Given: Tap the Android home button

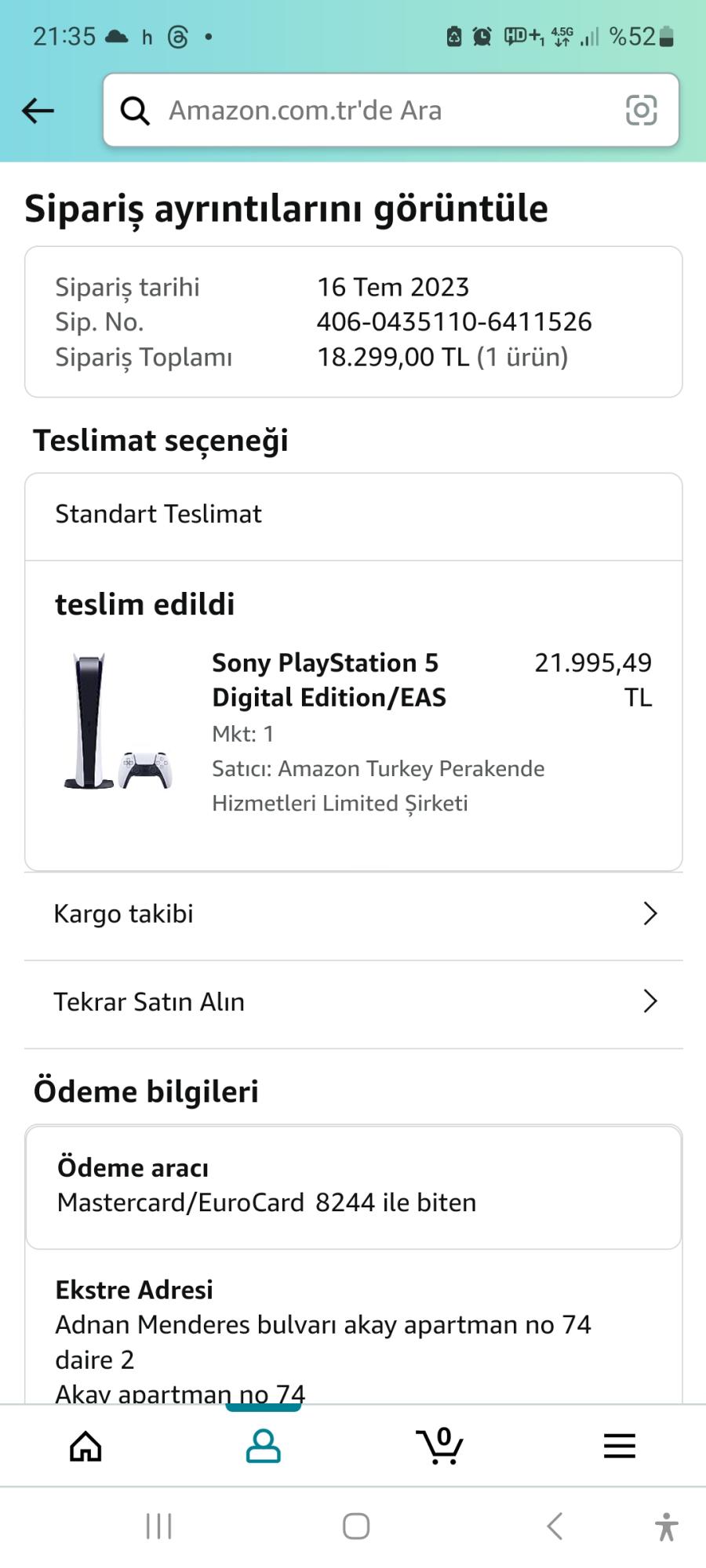Looking at the screenshot, I should coord(355,1526).
